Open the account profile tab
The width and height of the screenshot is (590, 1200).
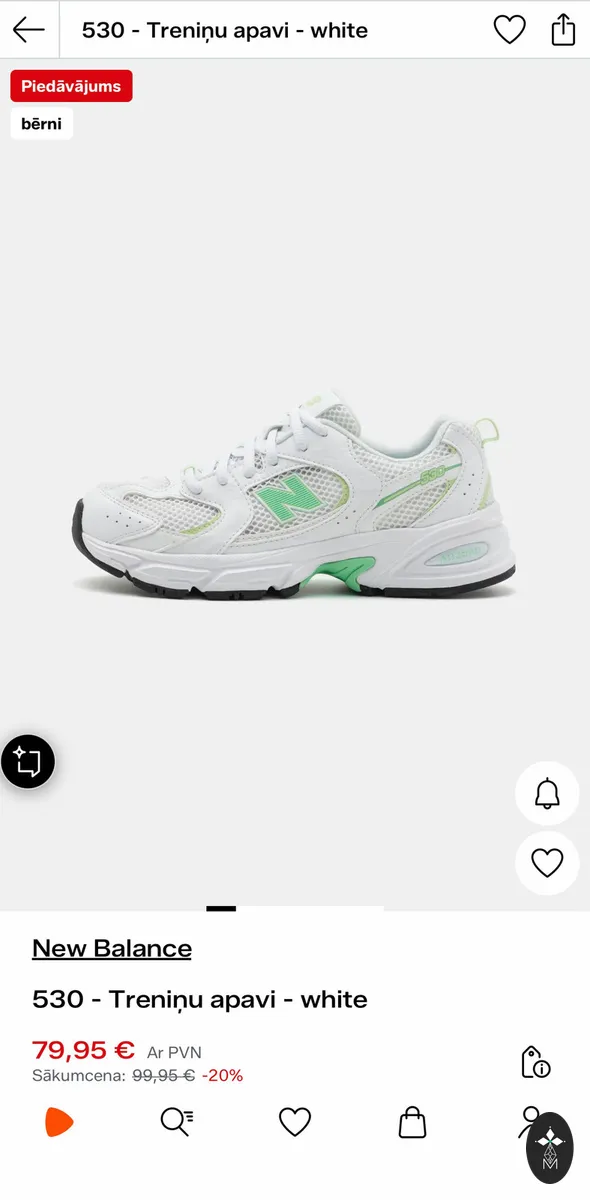530,1122
